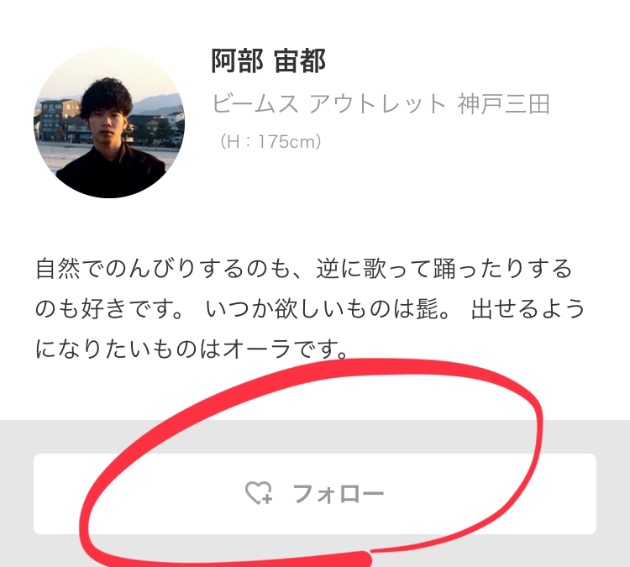Open 阿部 宙都's profile photo

tap(109, 122)
